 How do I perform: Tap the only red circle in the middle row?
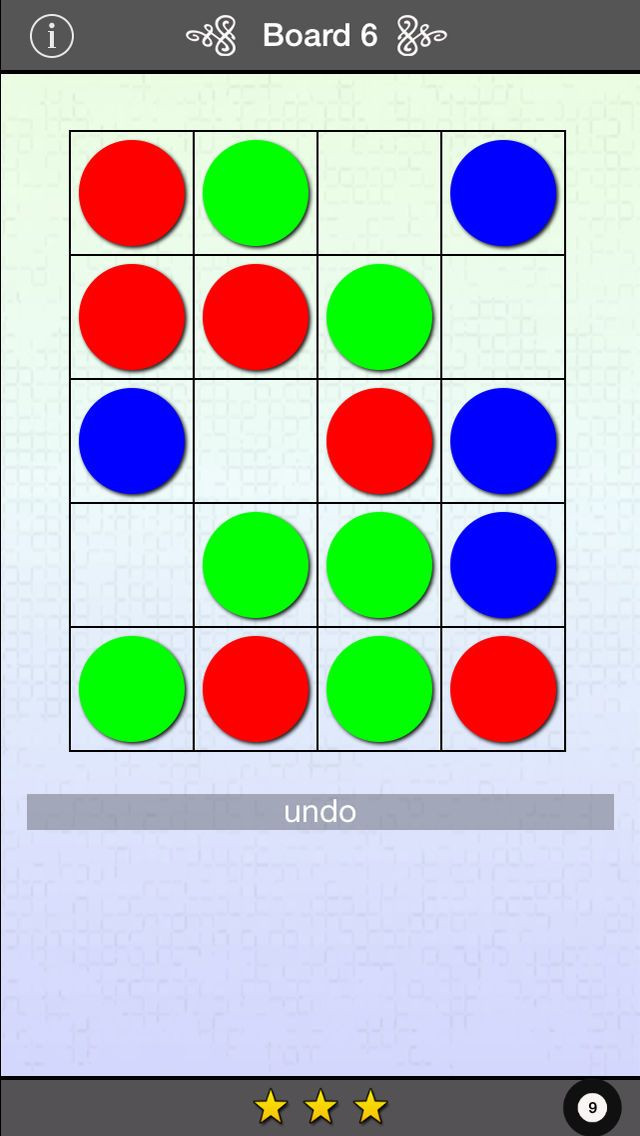tap(380, 440)
